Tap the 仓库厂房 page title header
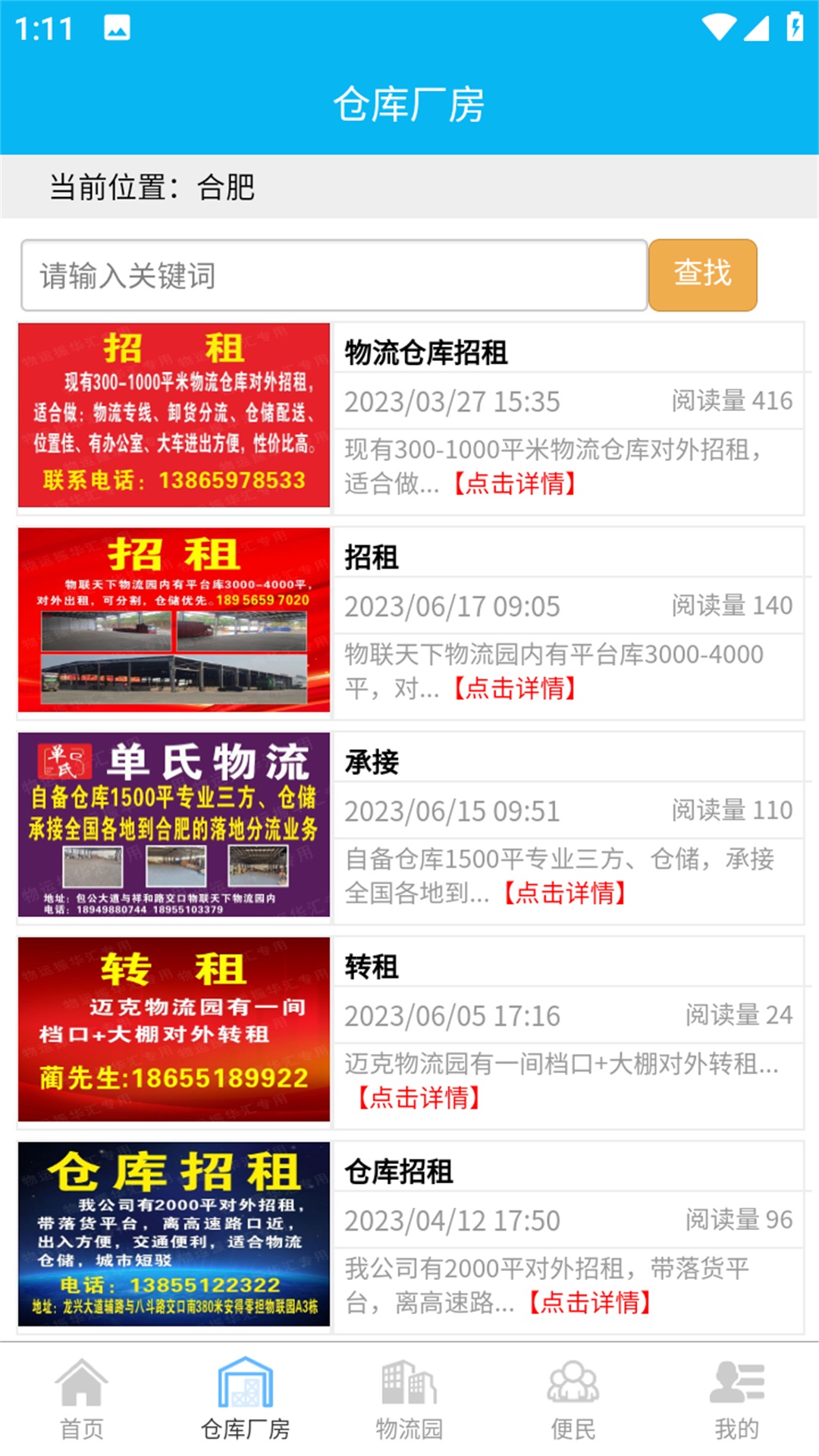Image resolution: width=819 pixels, height=1456 pixels. (x=409, y=106)
